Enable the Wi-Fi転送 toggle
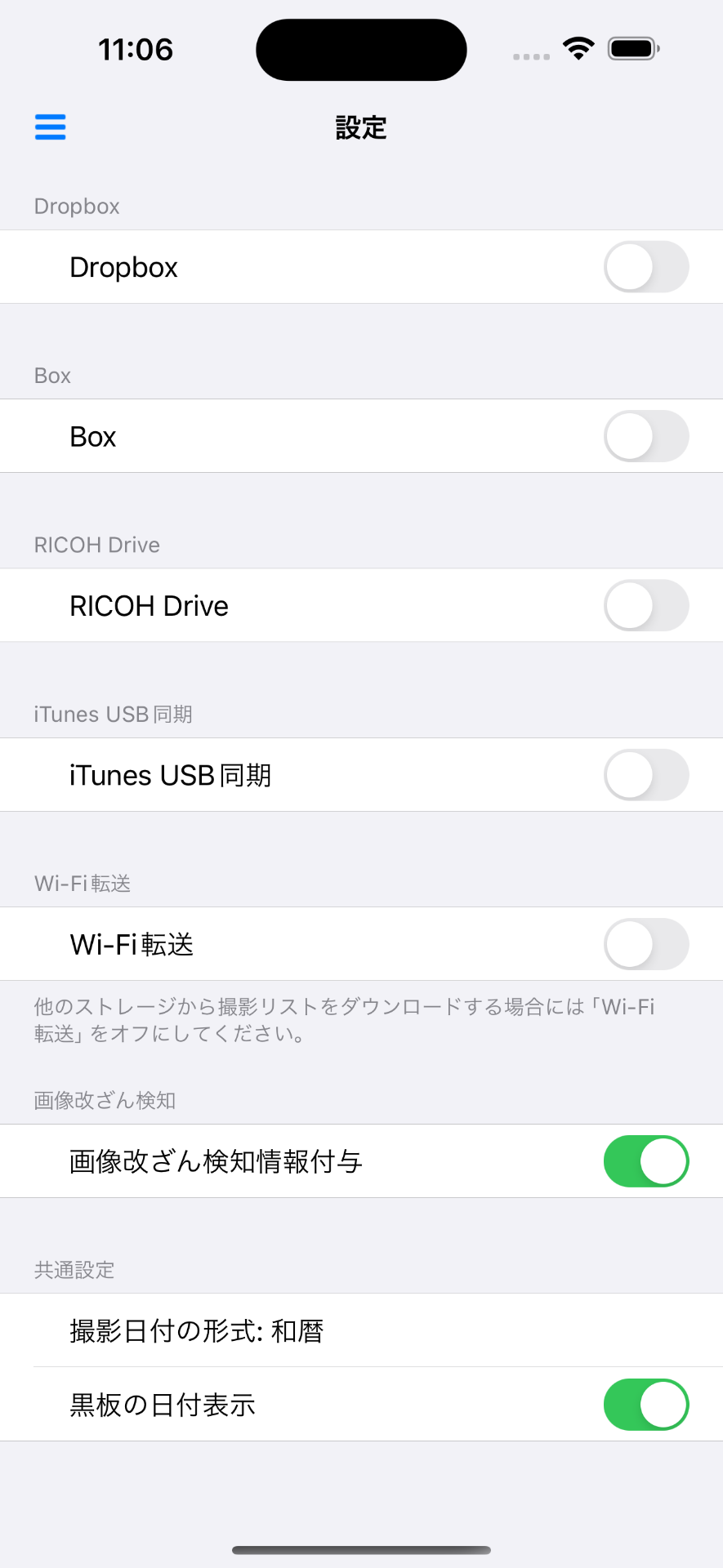Image resolution: width=723 pixels, height=1568 pixels. pos(645,944)
